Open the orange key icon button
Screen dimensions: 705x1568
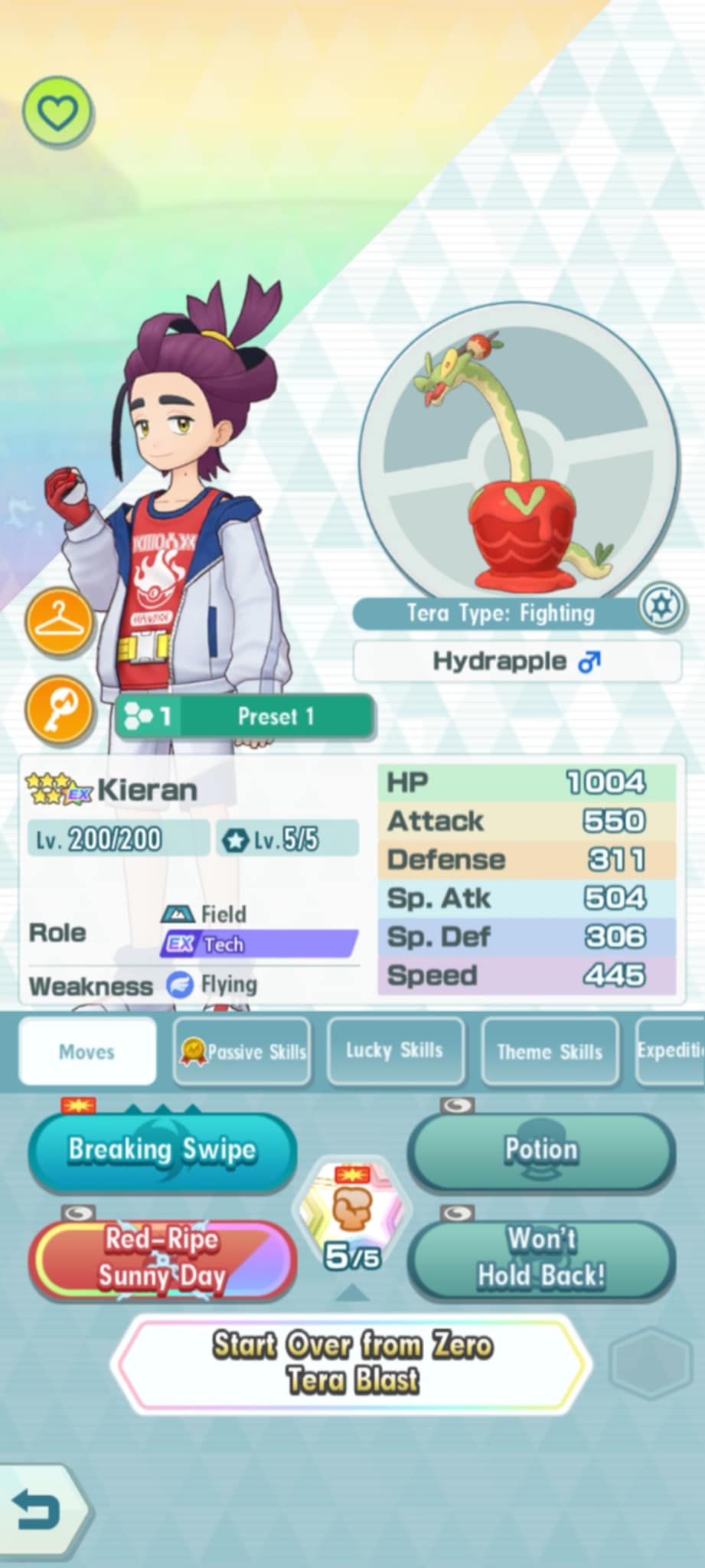coord(60,710)
